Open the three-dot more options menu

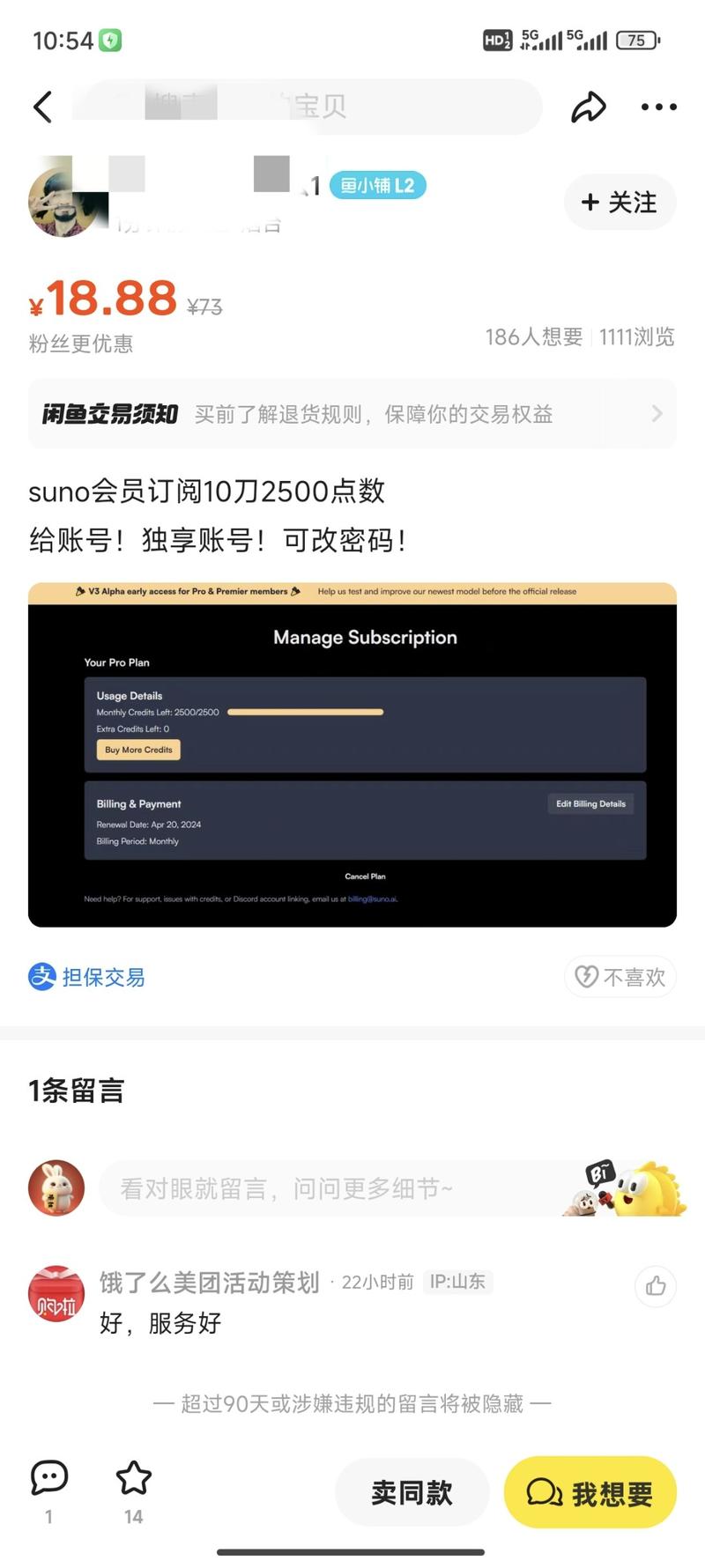pyautogui.click(x=657, y=106)
